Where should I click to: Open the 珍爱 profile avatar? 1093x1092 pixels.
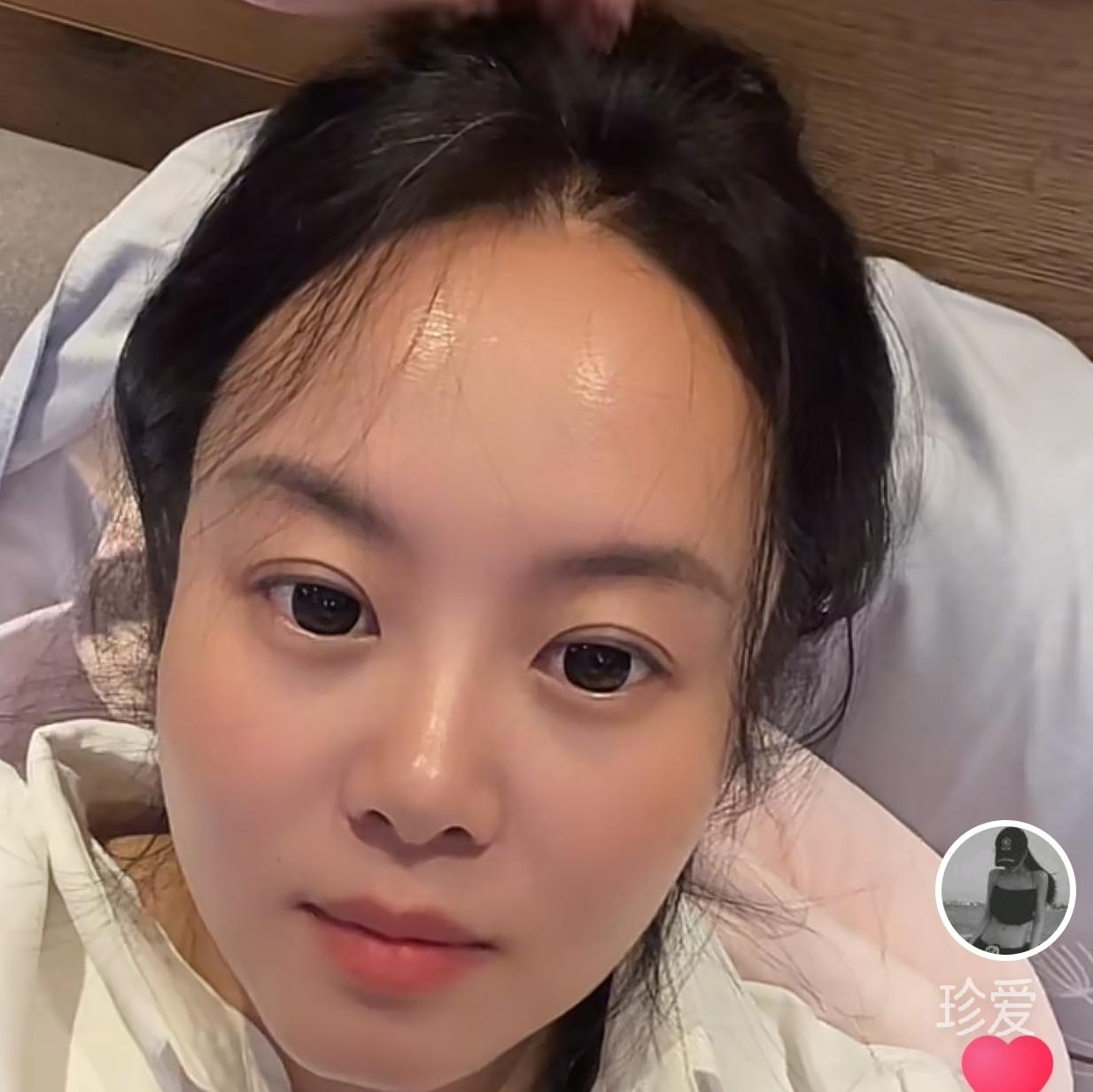(x=1005, y=889)
